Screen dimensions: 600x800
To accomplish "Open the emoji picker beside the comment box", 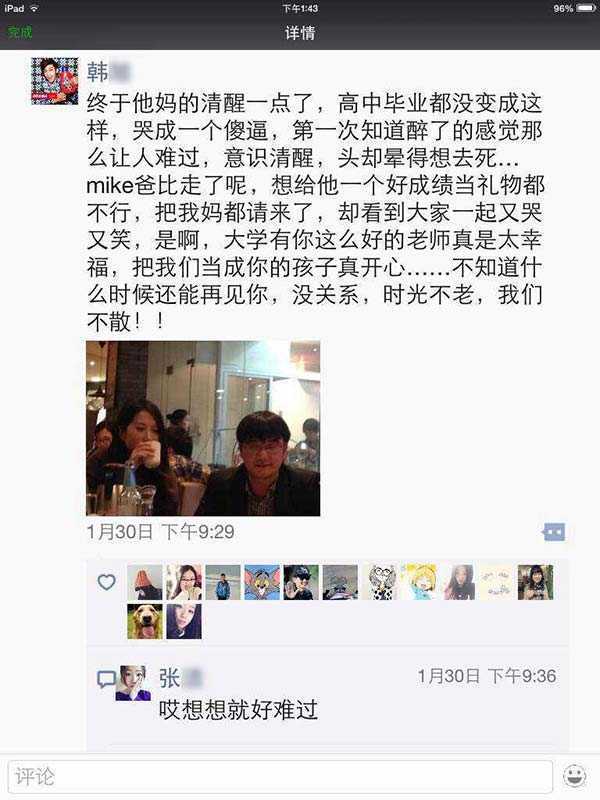I will 574,777.
